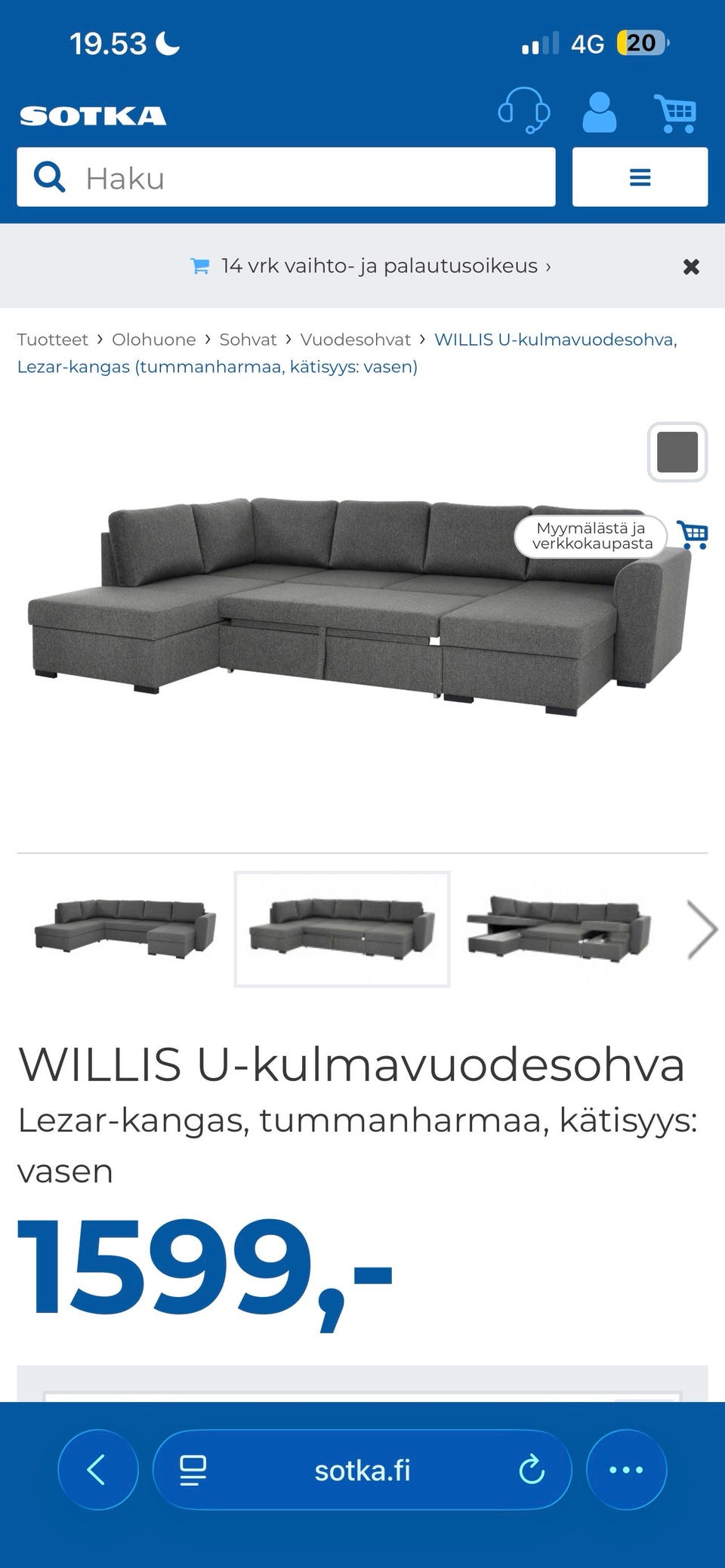Screen dimensions: 725x1568
Task: Show next thumbnails with the arrow
Action: (x=702, y=929)
